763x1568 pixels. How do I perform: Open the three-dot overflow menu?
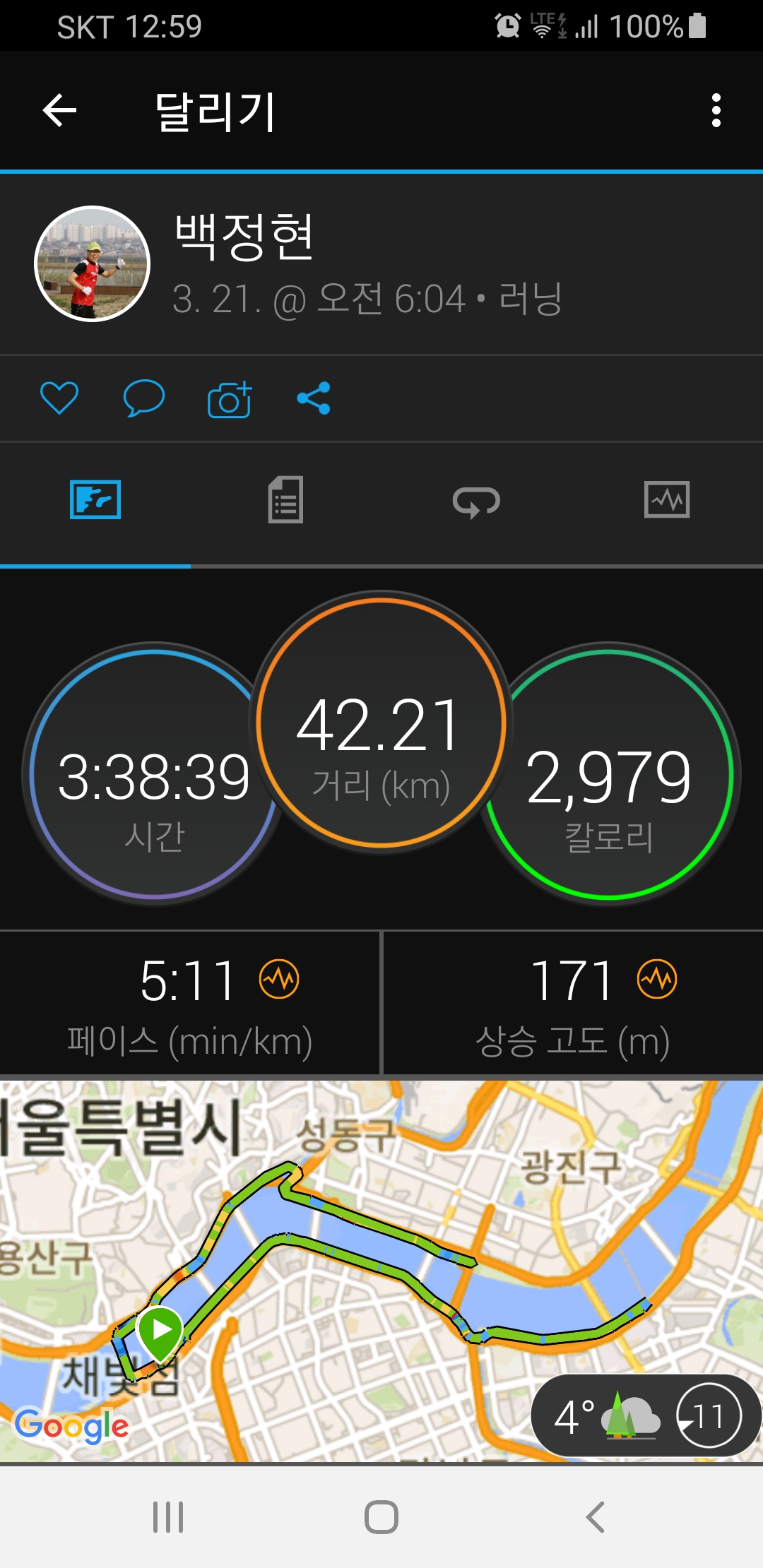tap(716, 111)
